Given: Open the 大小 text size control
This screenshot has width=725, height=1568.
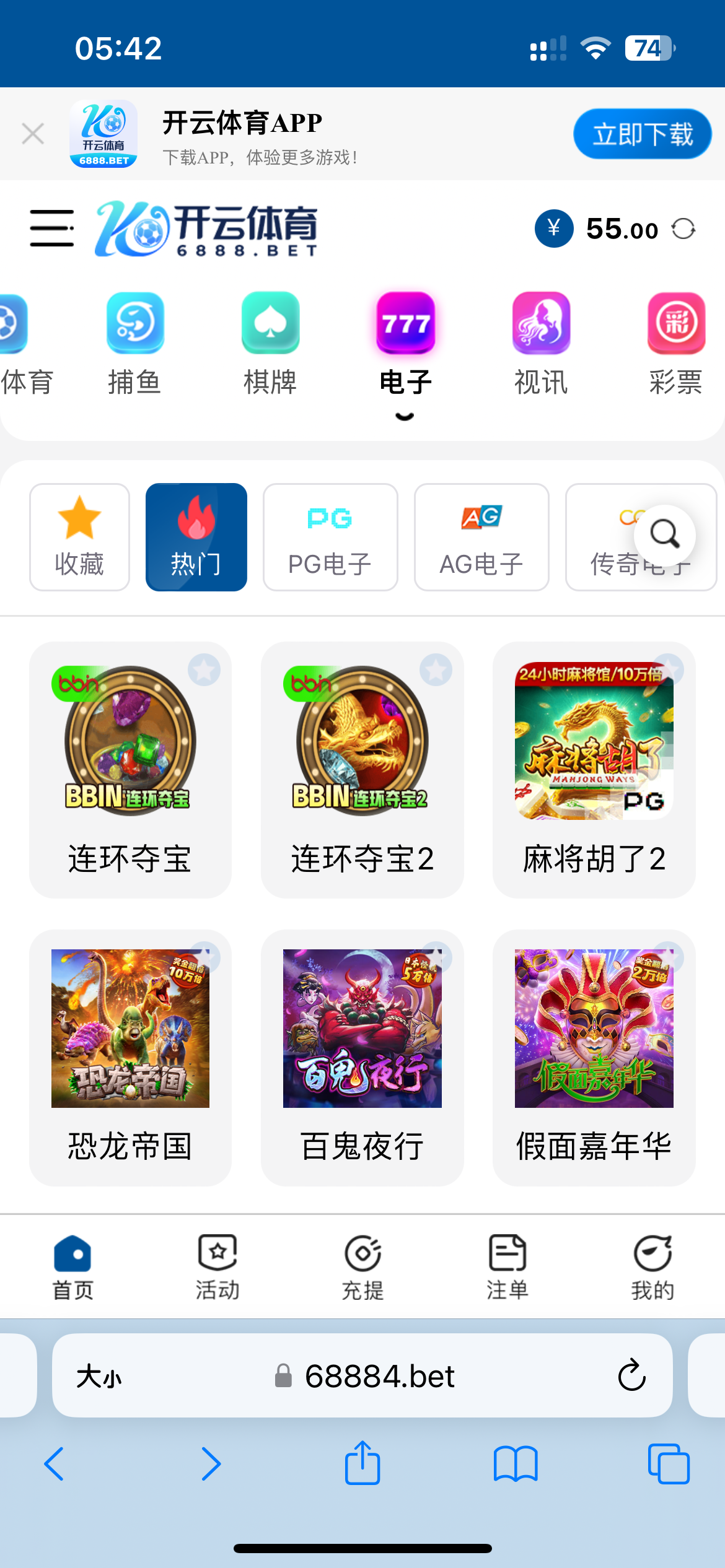Looking at the screenshot, I should (99, 1376).
